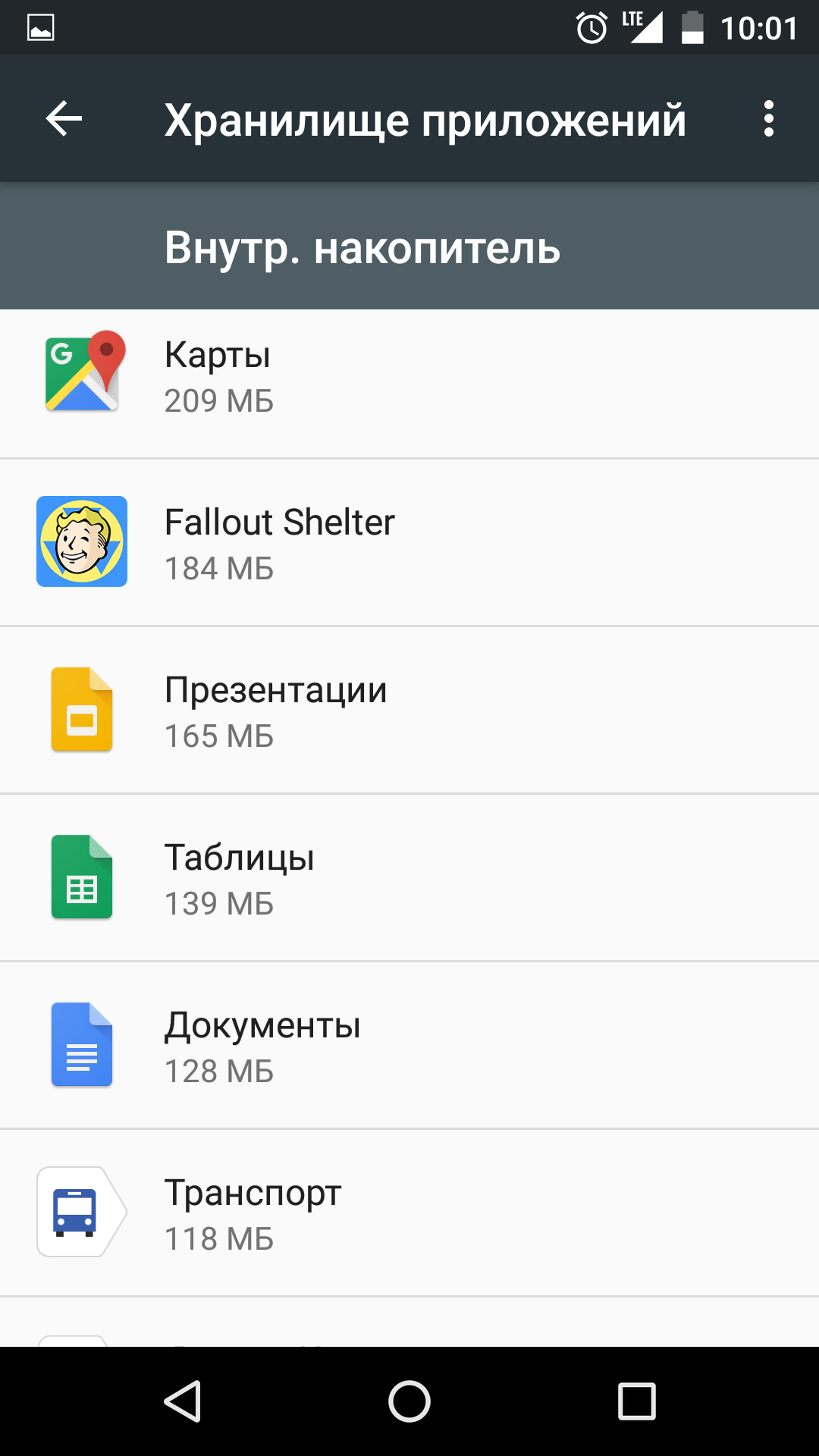Image resolution: width=819 pixels, height=1456 pixels.
Task: Tap the system home button
Action: coord(409,1401)
